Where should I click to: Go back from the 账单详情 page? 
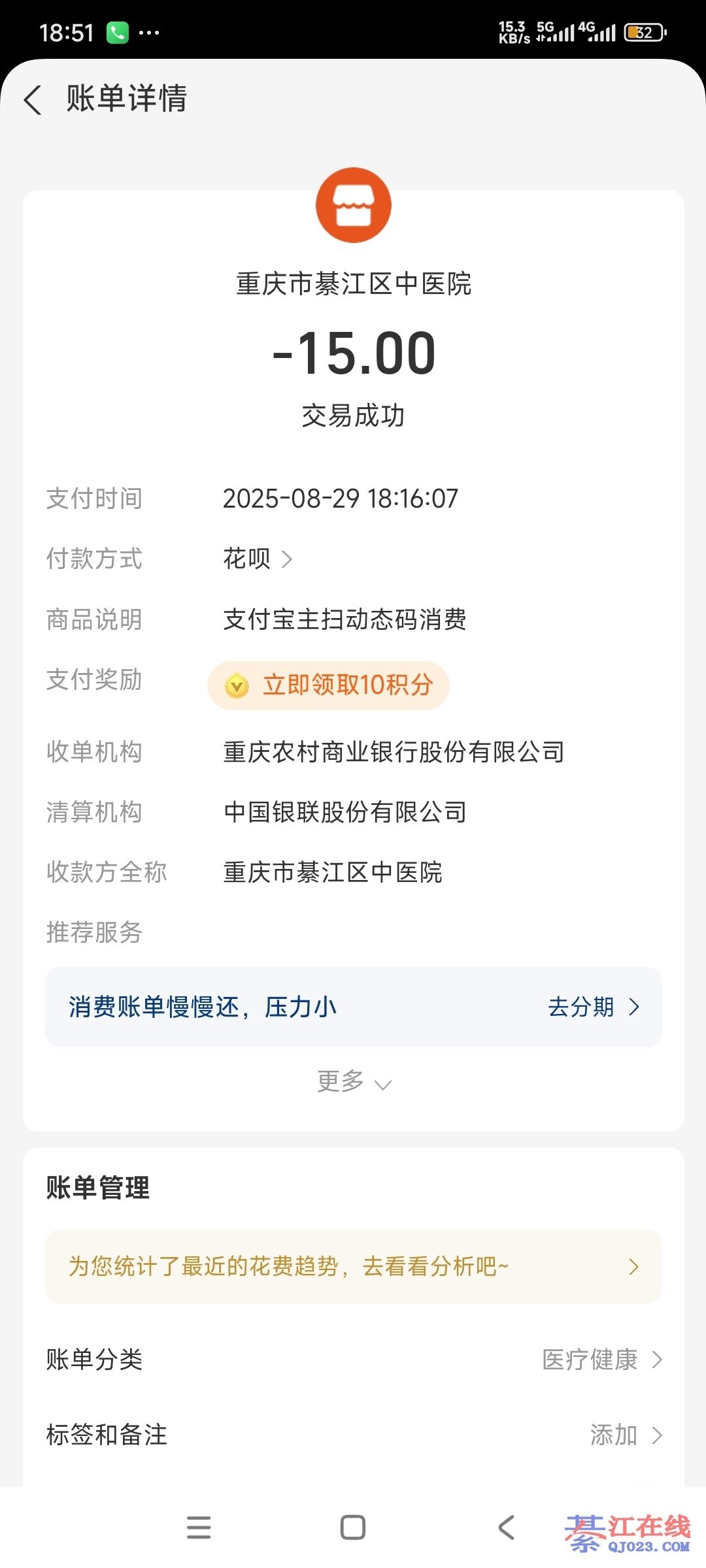point(33,100)
